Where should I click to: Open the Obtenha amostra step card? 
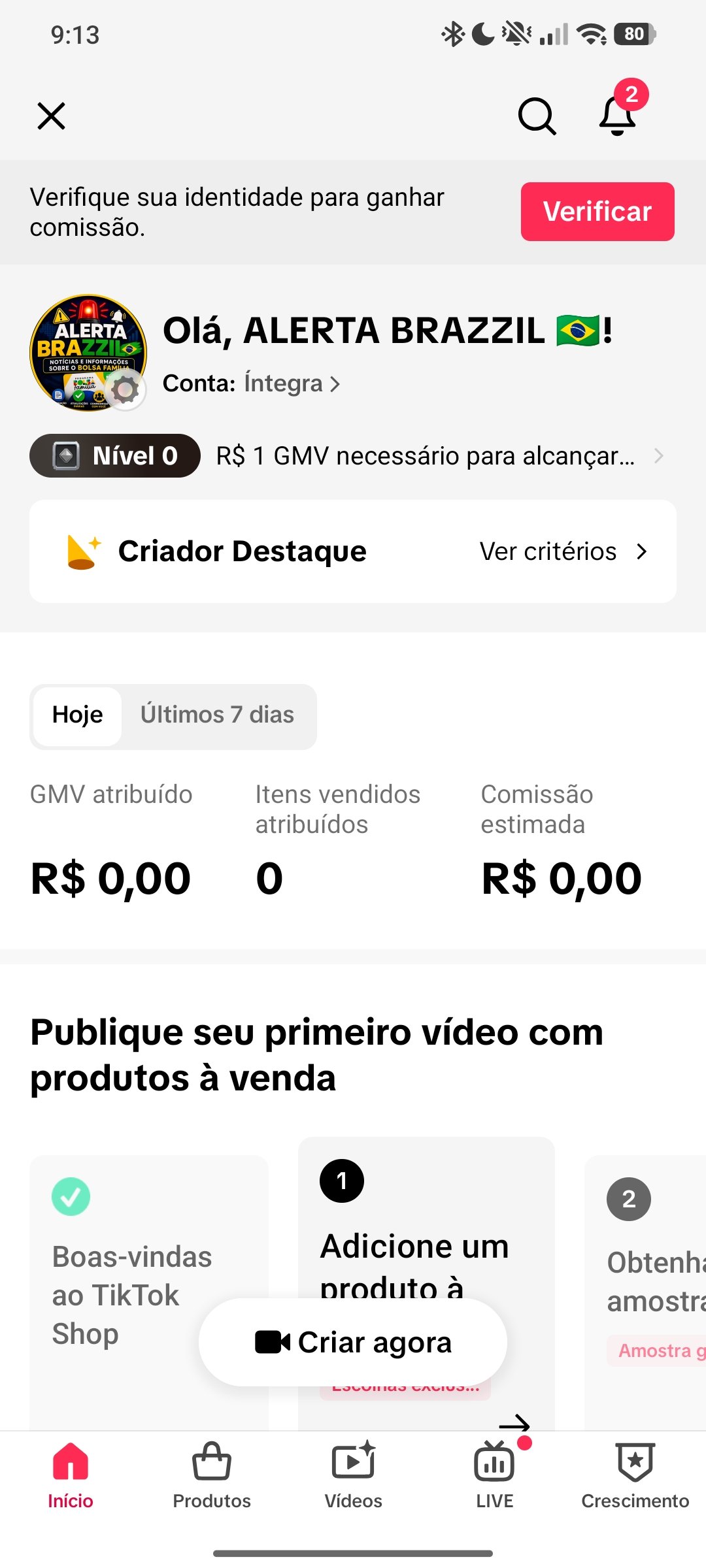(645, 1291)
